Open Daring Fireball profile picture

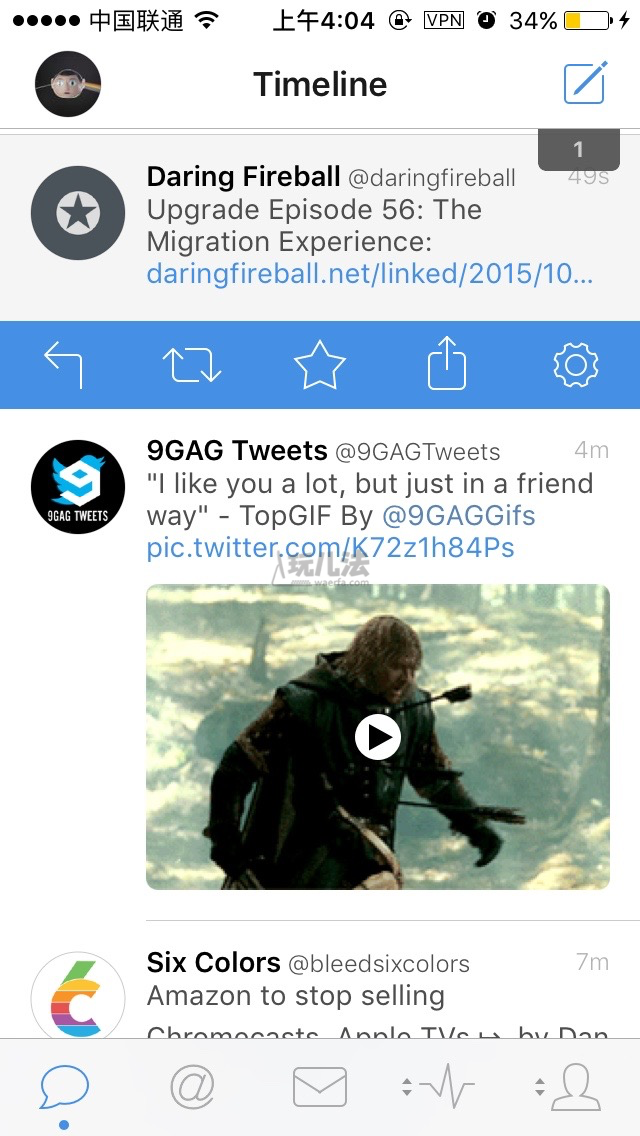[78, 214]
